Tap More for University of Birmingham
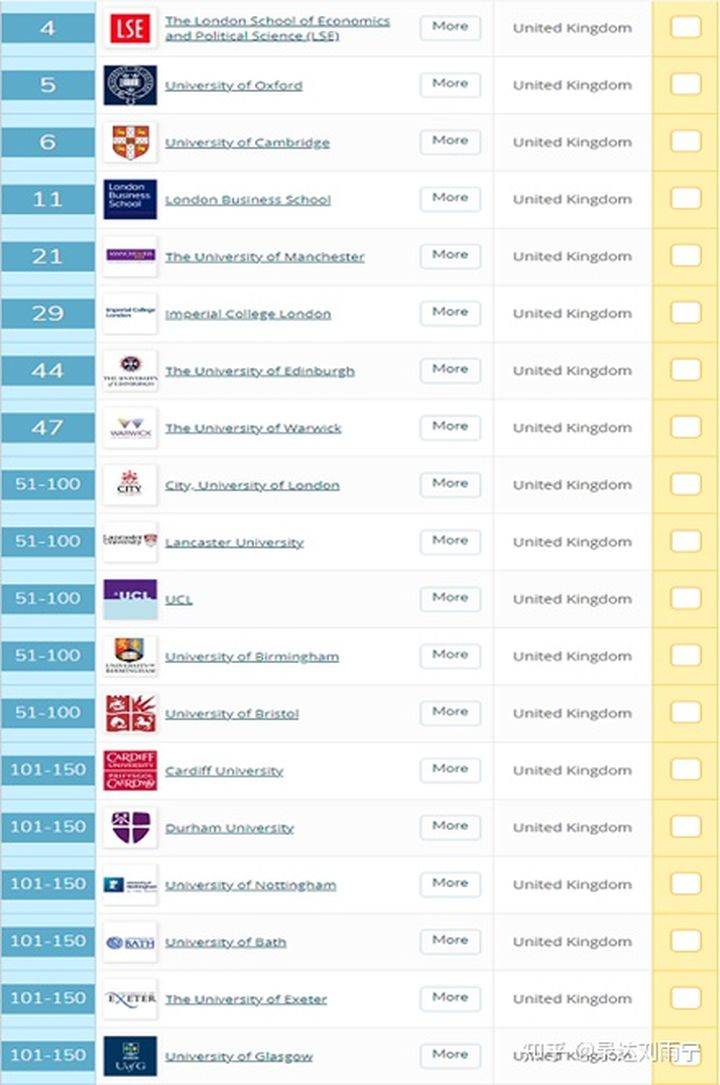 (x=449, y=654)
